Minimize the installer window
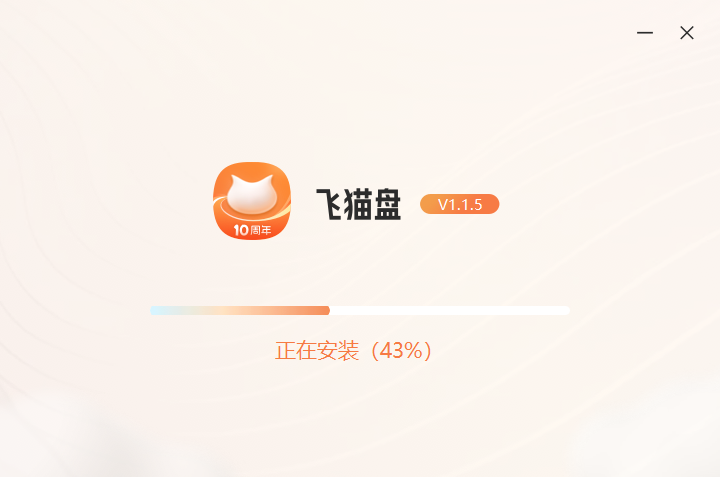Viewport: 720px width, 477px height. pyautogui.click(x=645, y=33)
